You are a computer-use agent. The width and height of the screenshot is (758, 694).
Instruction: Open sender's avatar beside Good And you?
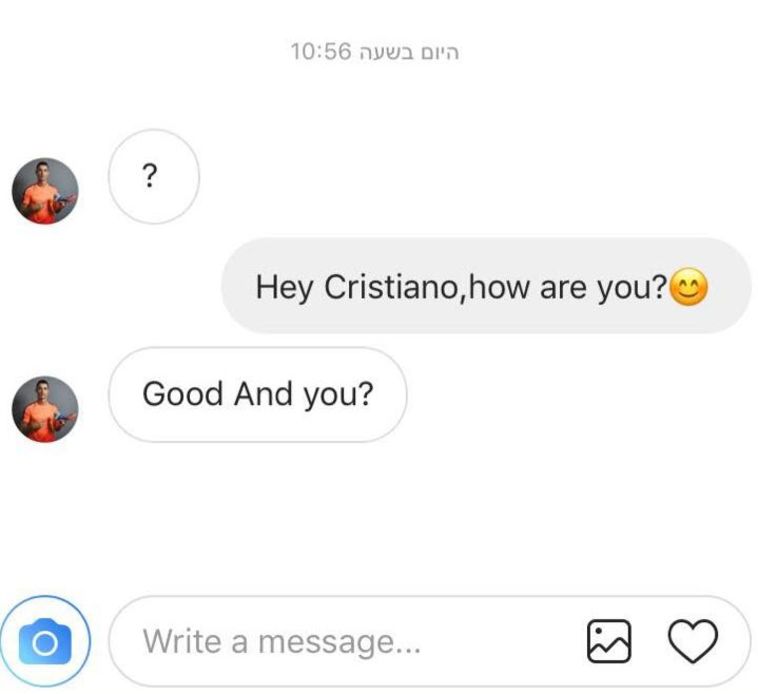(45, 408)
